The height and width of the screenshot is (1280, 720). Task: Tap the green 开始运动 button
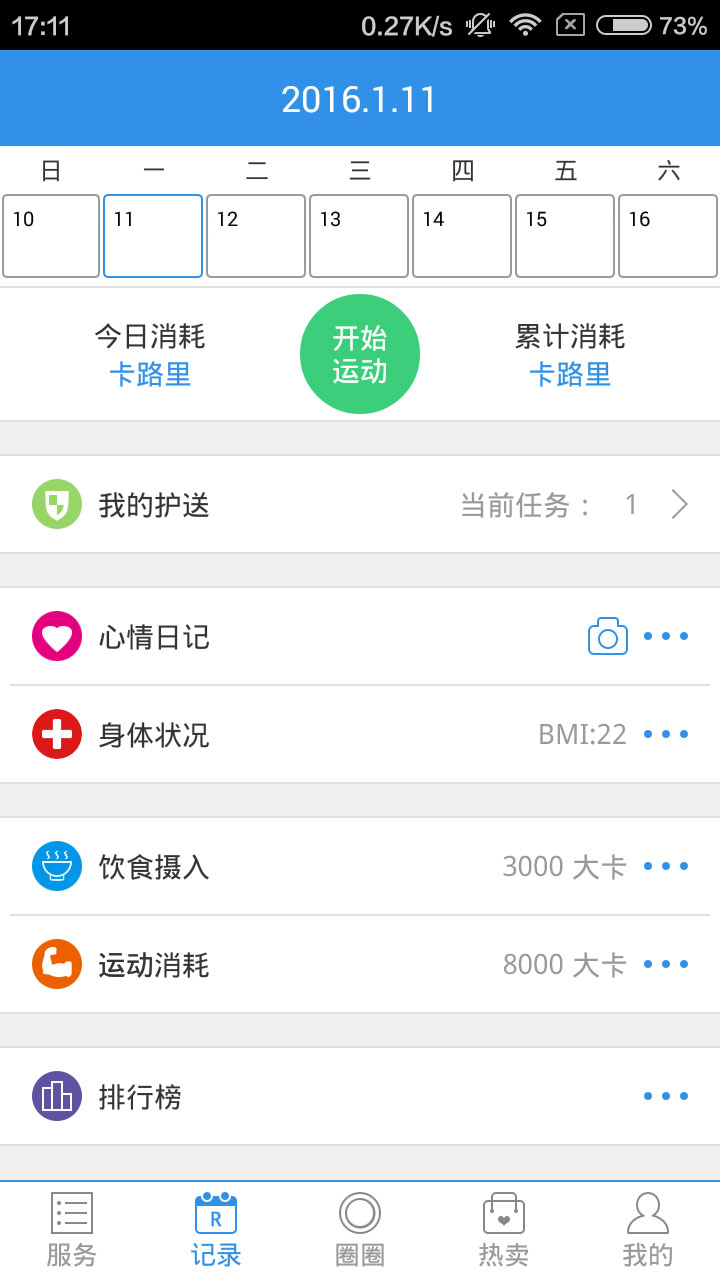coord(360,354)
